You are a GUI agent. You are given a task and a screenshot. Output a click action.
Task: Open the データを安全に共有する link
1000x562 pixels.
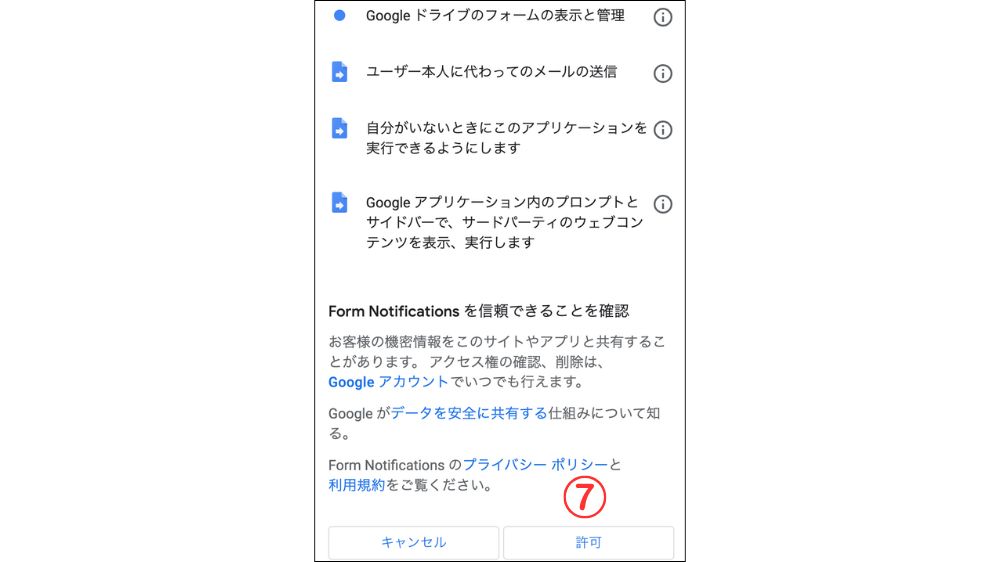click(468, 413)
